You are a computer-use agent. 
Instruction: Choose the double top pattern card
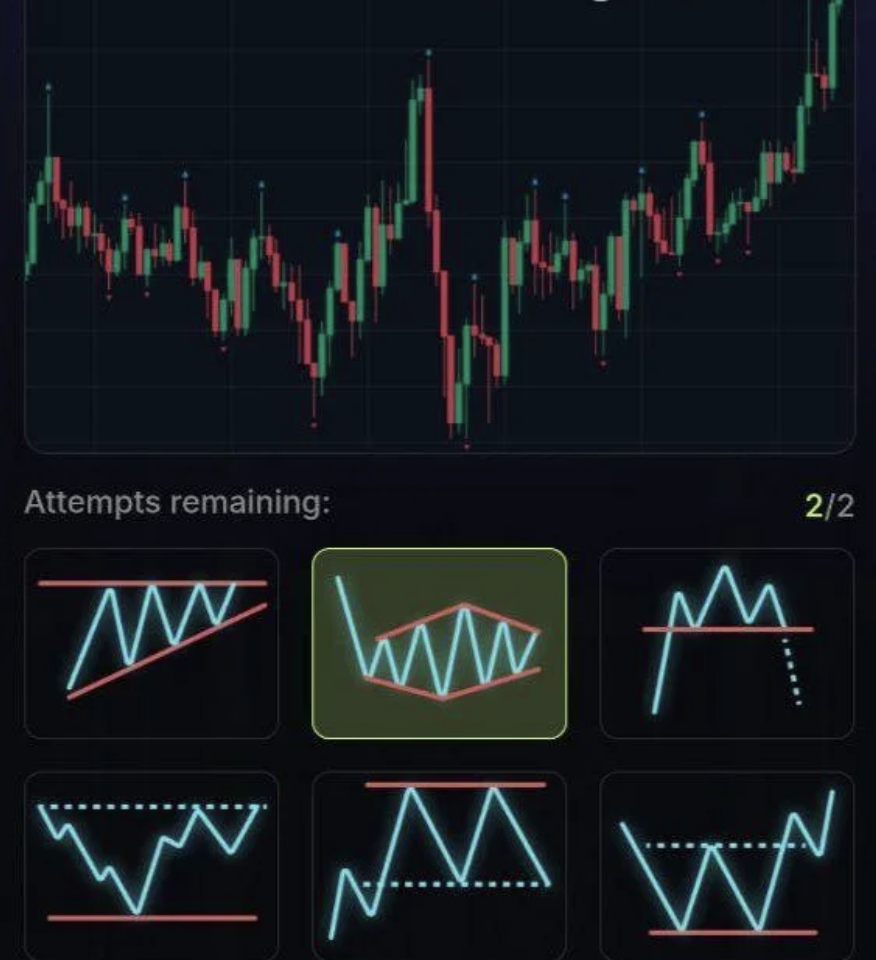[439, 864]
